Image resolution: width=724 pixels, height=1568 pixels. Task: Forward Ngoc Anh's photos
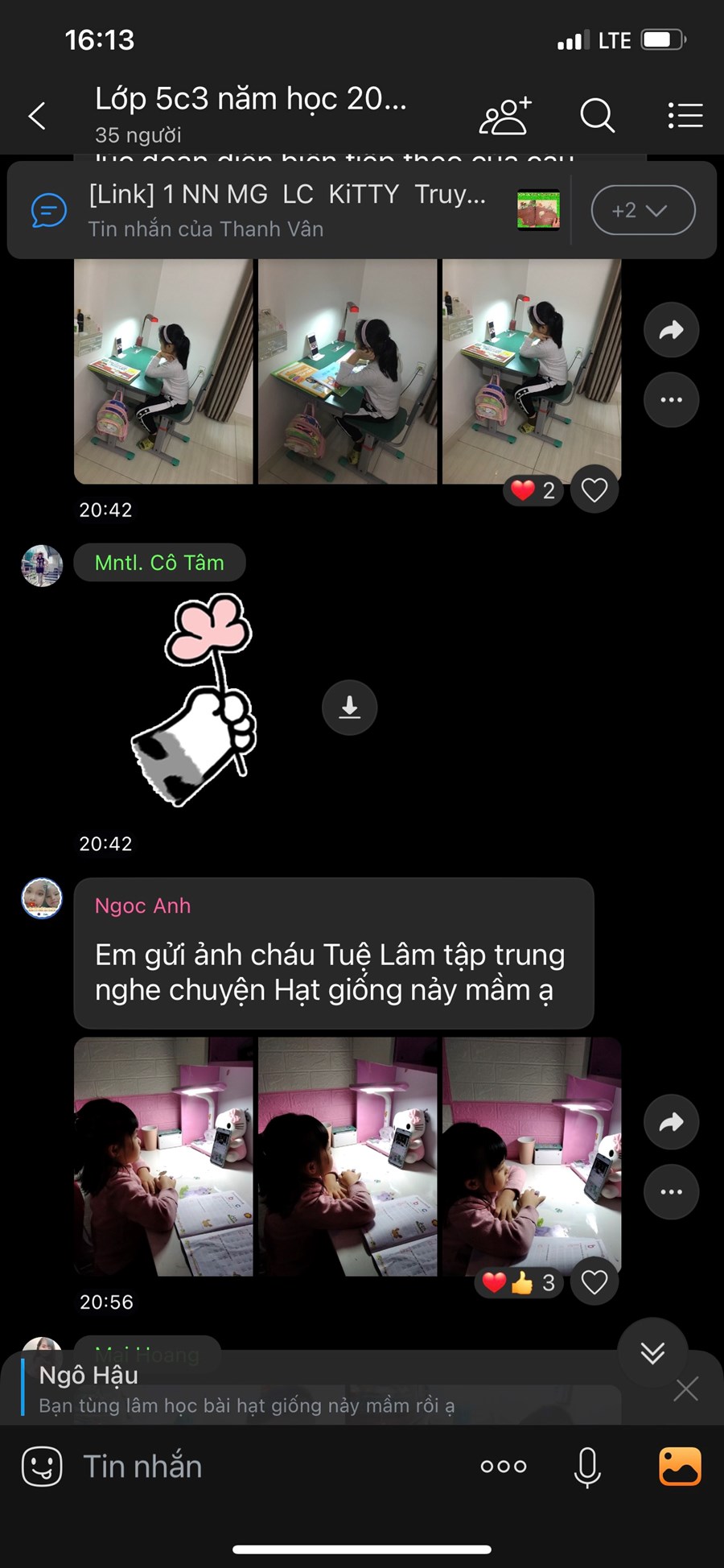pos(671,1122)
